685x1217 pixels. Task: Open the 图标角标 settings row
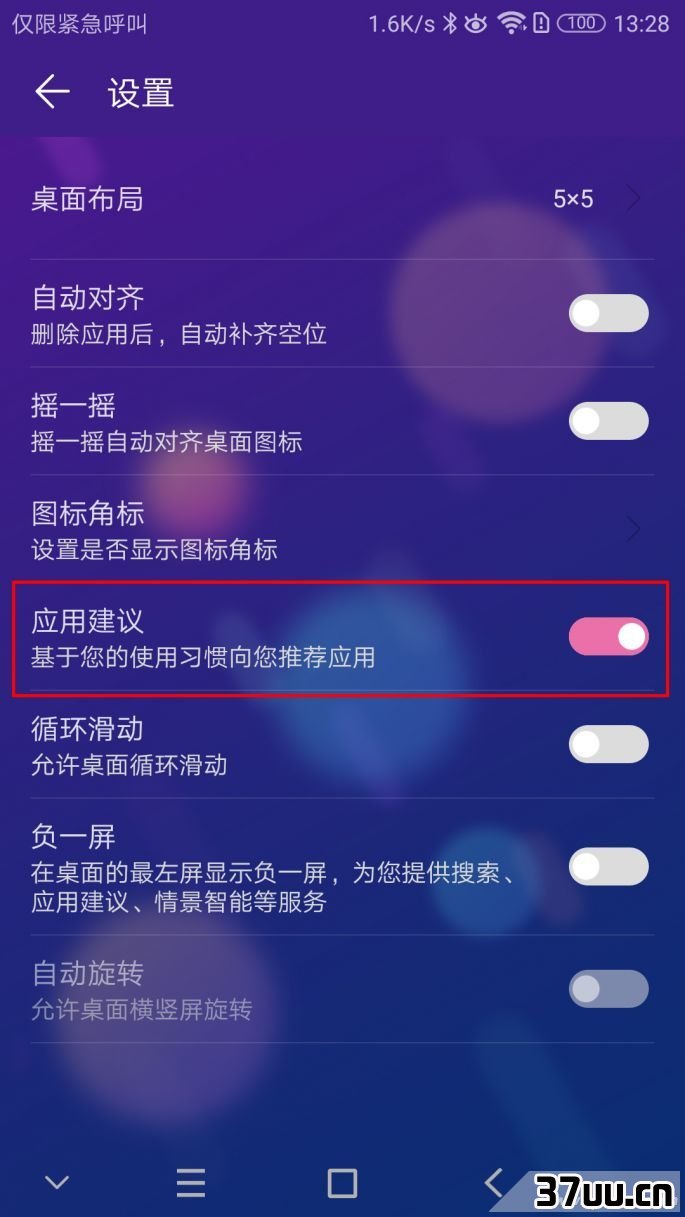tap(342, 529)
